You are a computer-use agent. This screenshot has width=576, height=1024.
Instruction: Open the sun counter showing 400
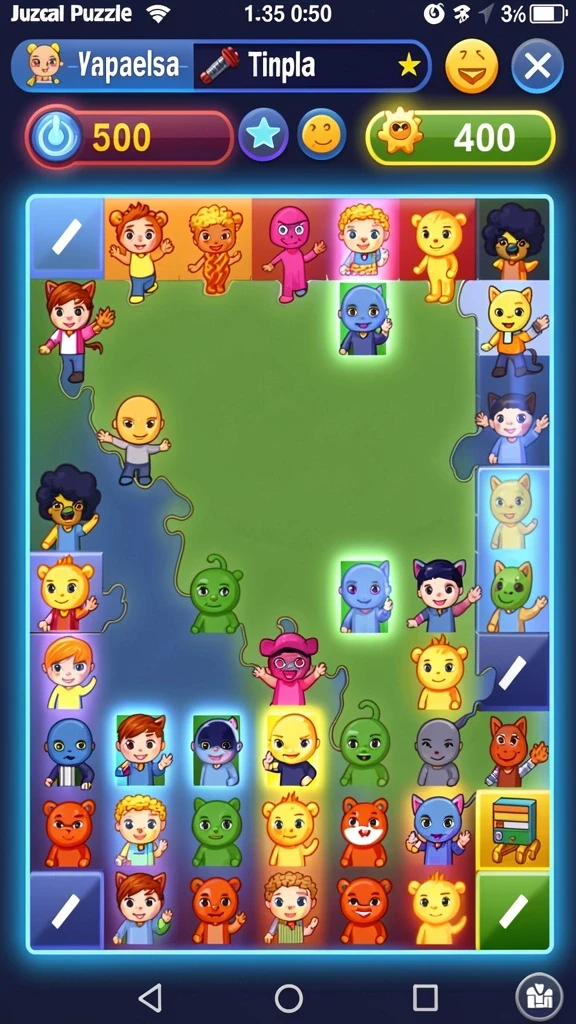[460, 137]
